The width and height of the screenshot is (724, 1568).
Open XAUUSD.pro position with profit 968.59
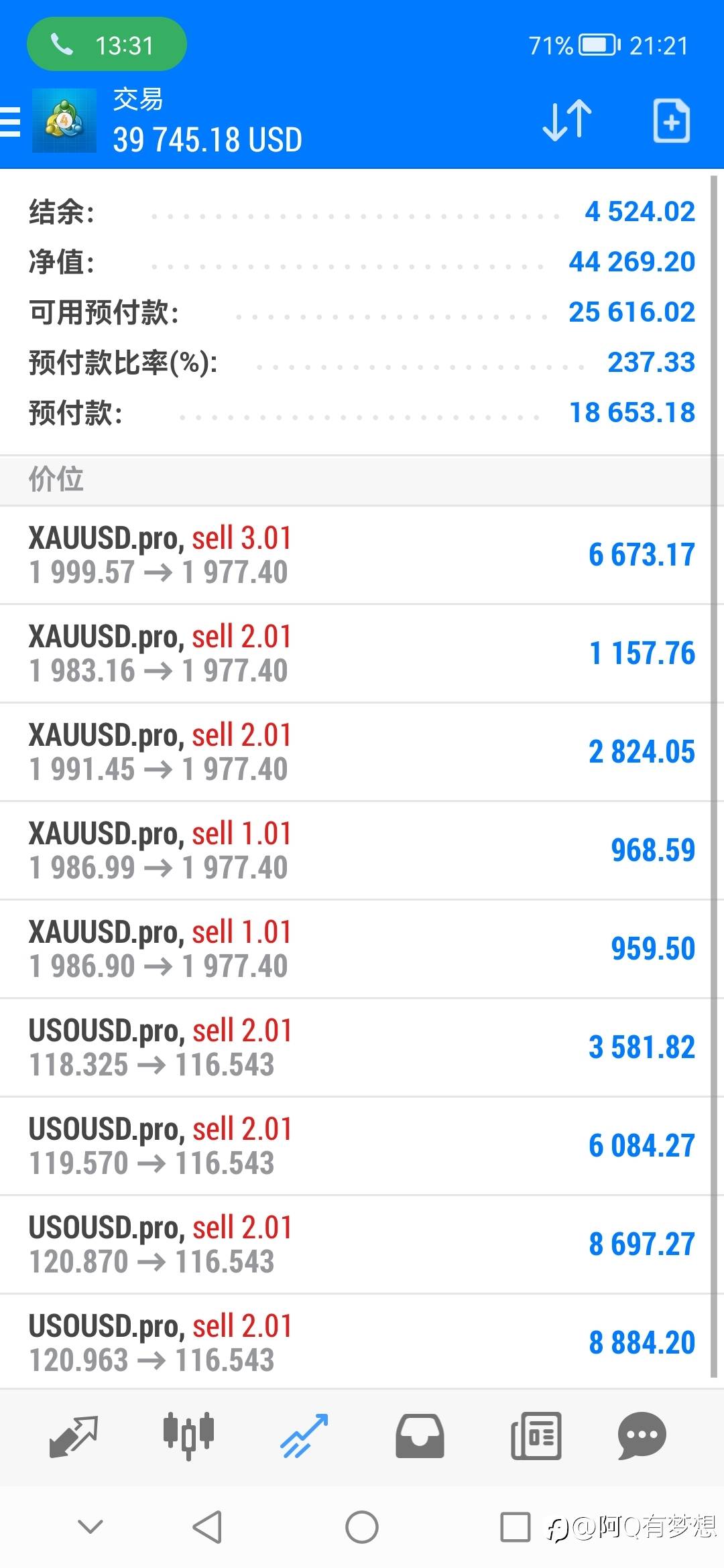[355, 850]
